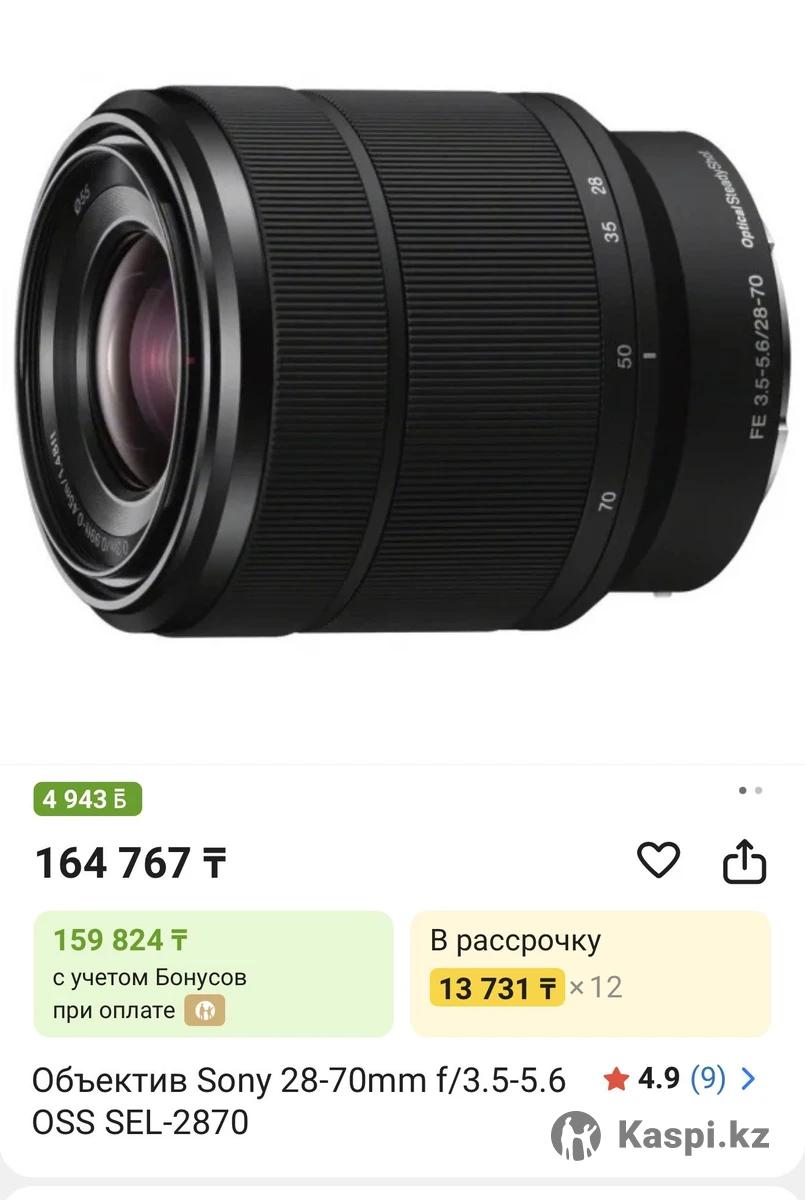Share this Sony 28-70mm lens listing

coord(744,862)
